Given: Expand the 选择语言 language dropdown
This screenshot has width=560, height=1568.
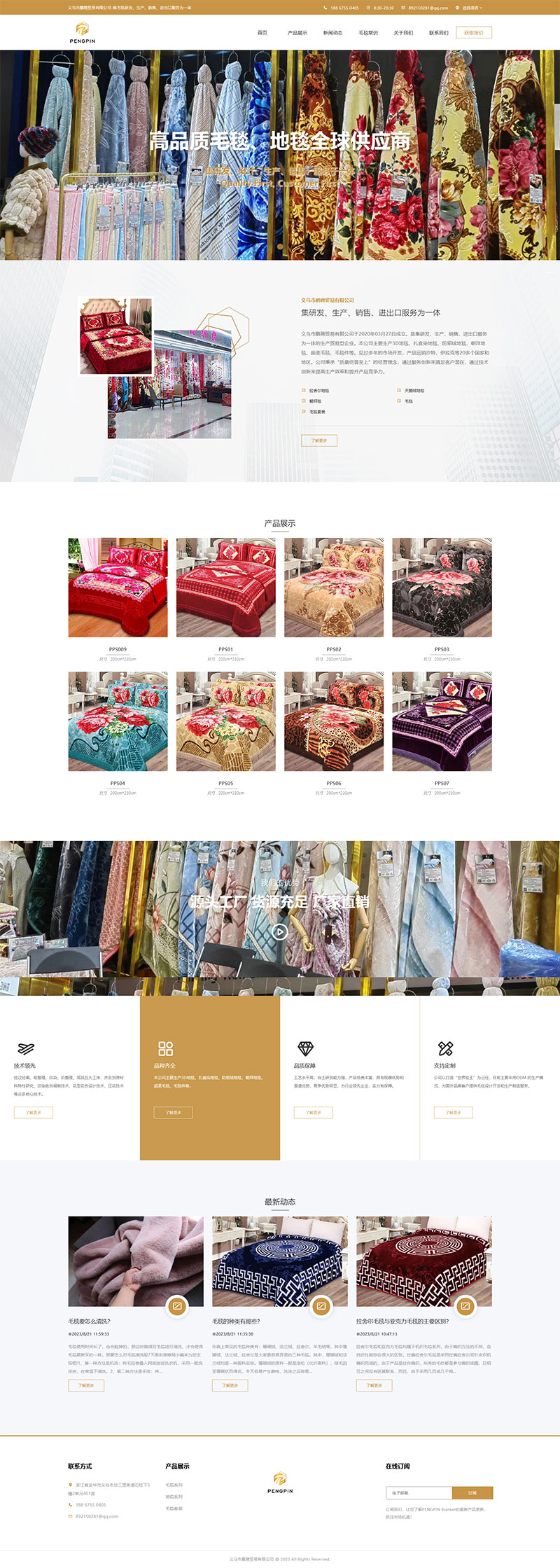Looking at the screenshot, I should tap(470, 8).
